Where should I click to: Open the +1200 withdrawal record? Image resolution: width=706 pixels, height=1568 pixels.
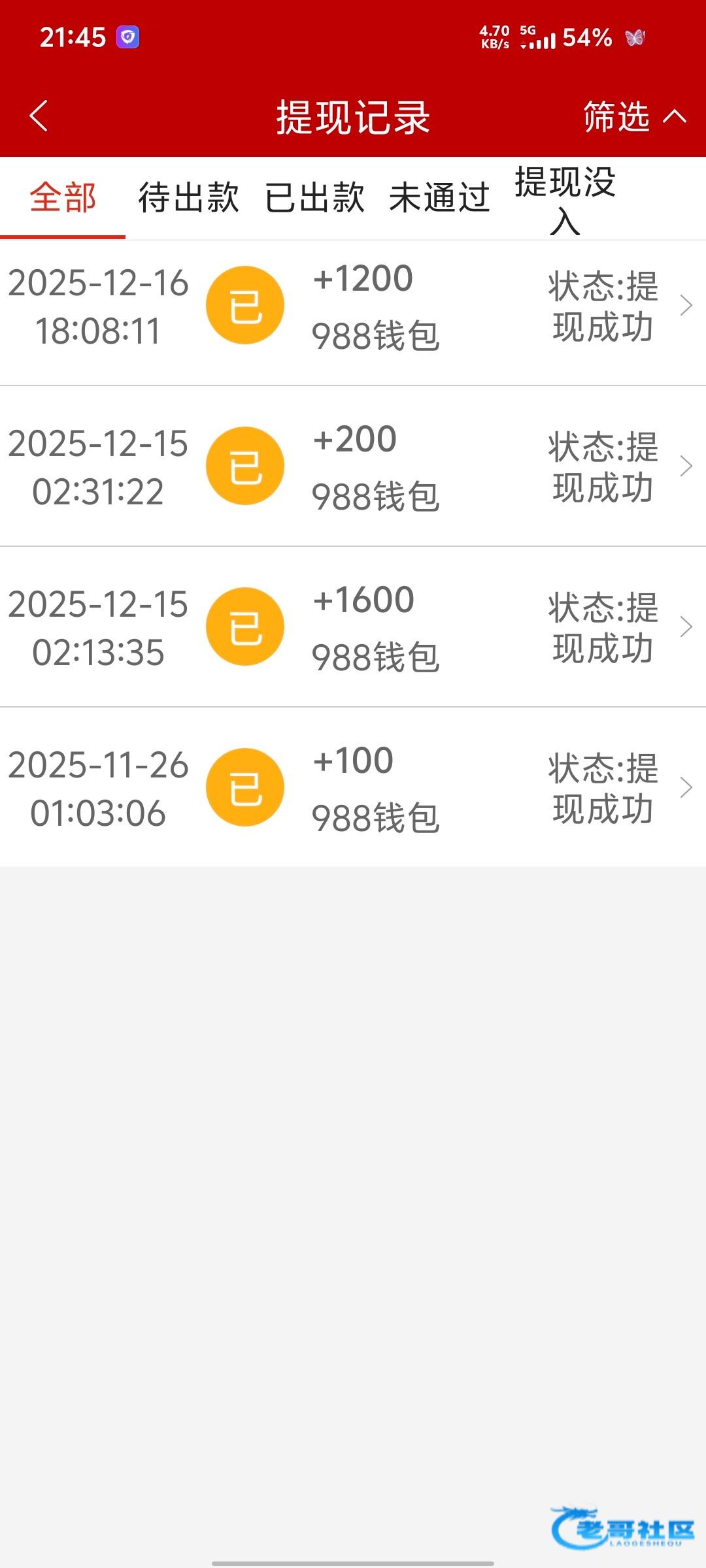click(x=353, y=306)
